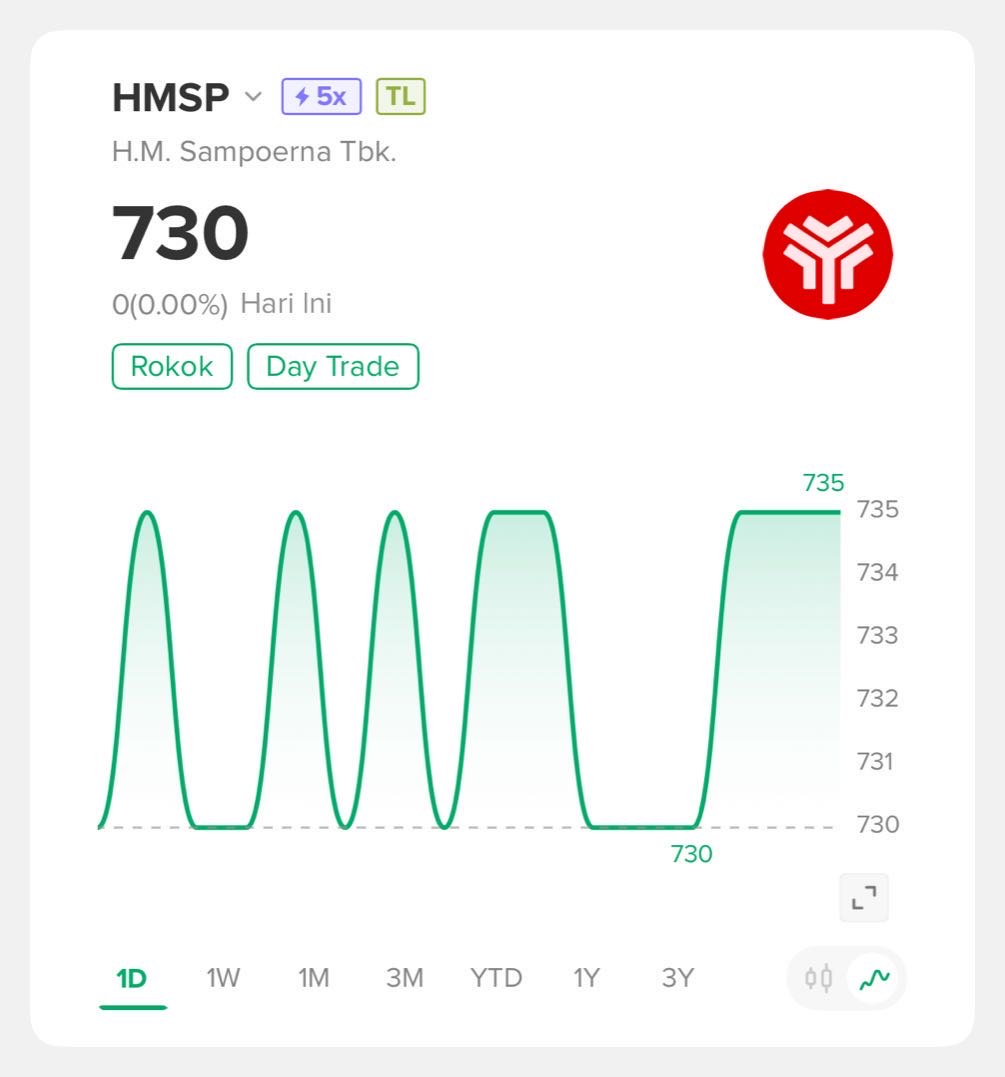Image resolution: width=1005 pixels, height=1077 pixels.
Task: Switch to candlestick chart view
Action: [819, 978]
